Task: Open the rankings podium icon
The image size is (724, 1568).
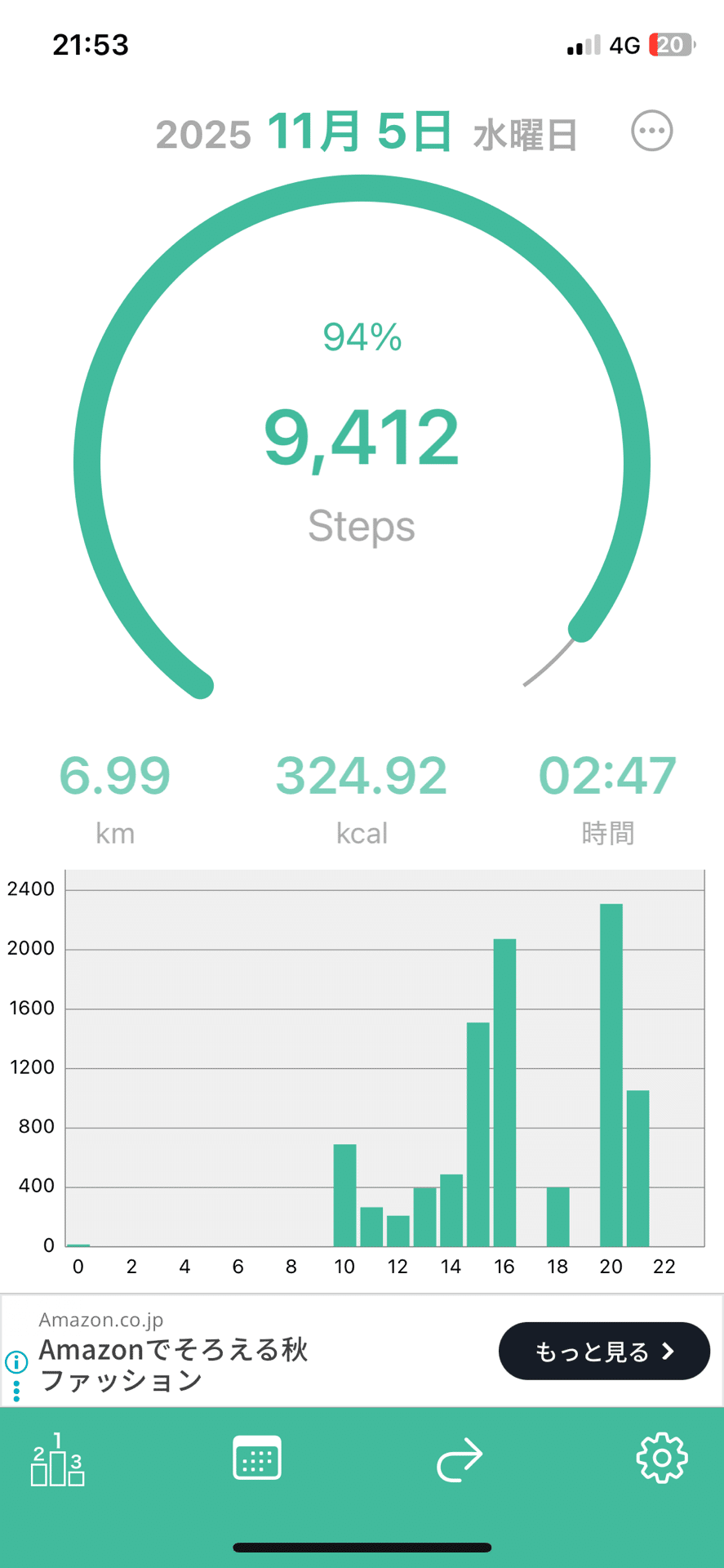Action: (x=57, y=1459)
